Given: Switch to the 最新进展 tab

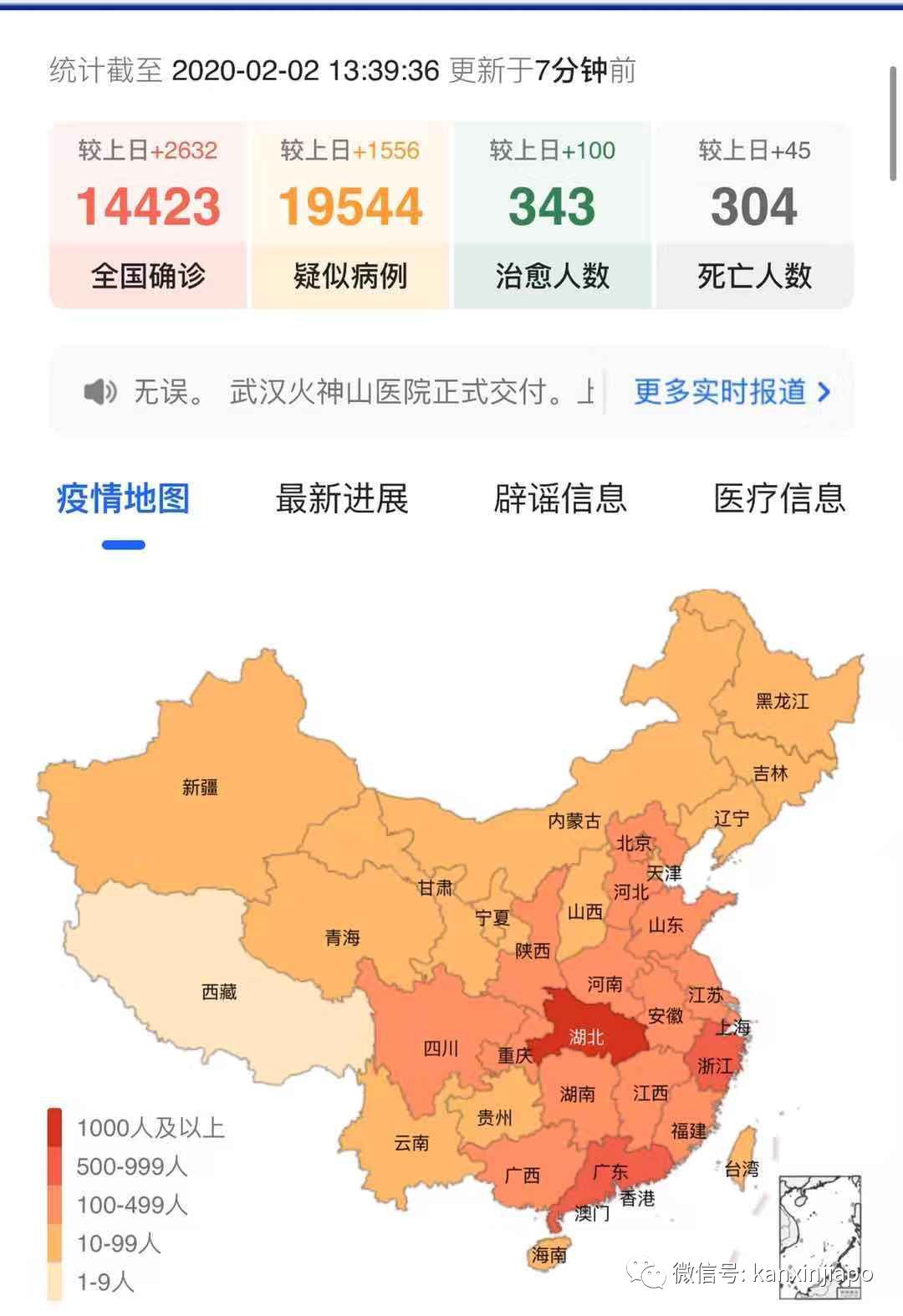Looking at the screenshot, I should [x=343, y=499].
